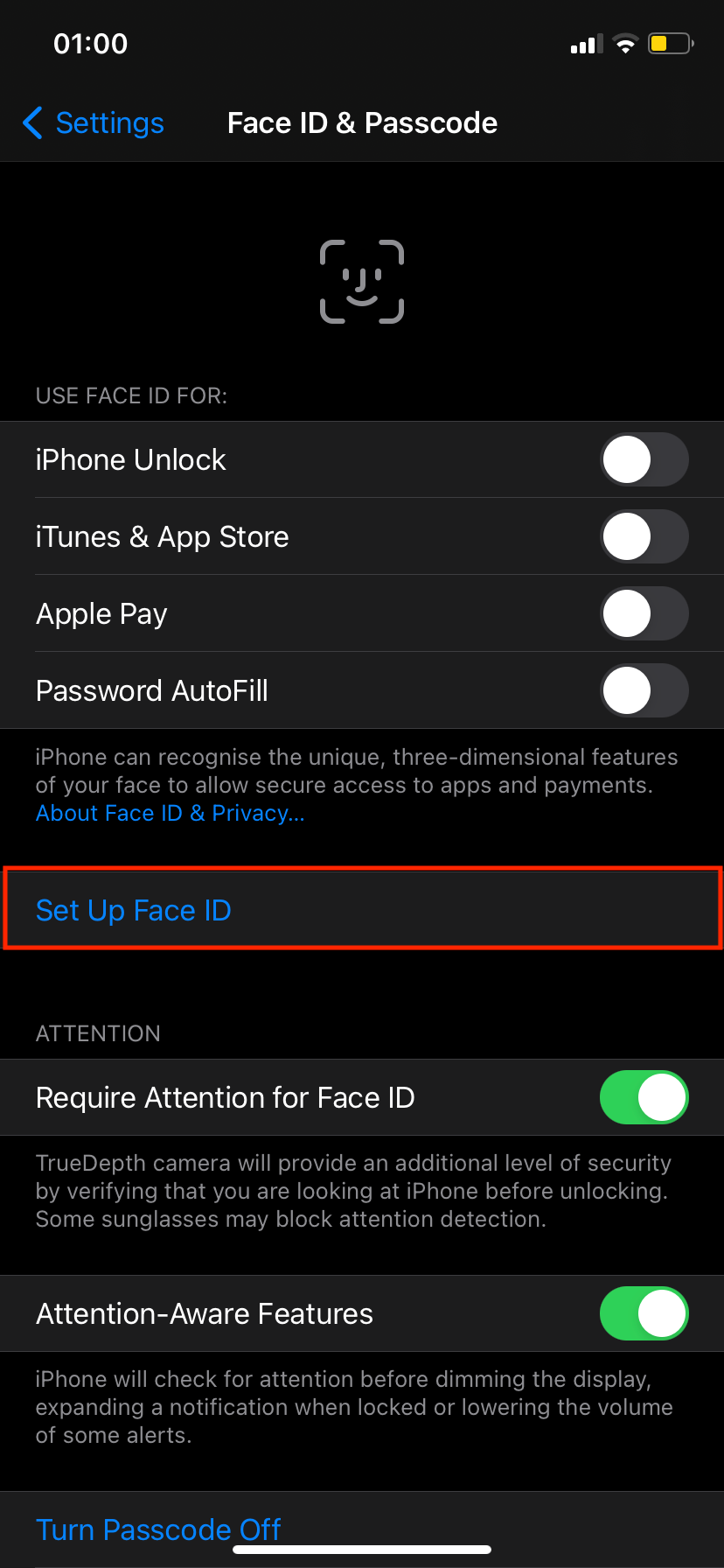
Task: Turn off Attention-Aware Features
Action: pyautogui.click(x=644, y=1313)
